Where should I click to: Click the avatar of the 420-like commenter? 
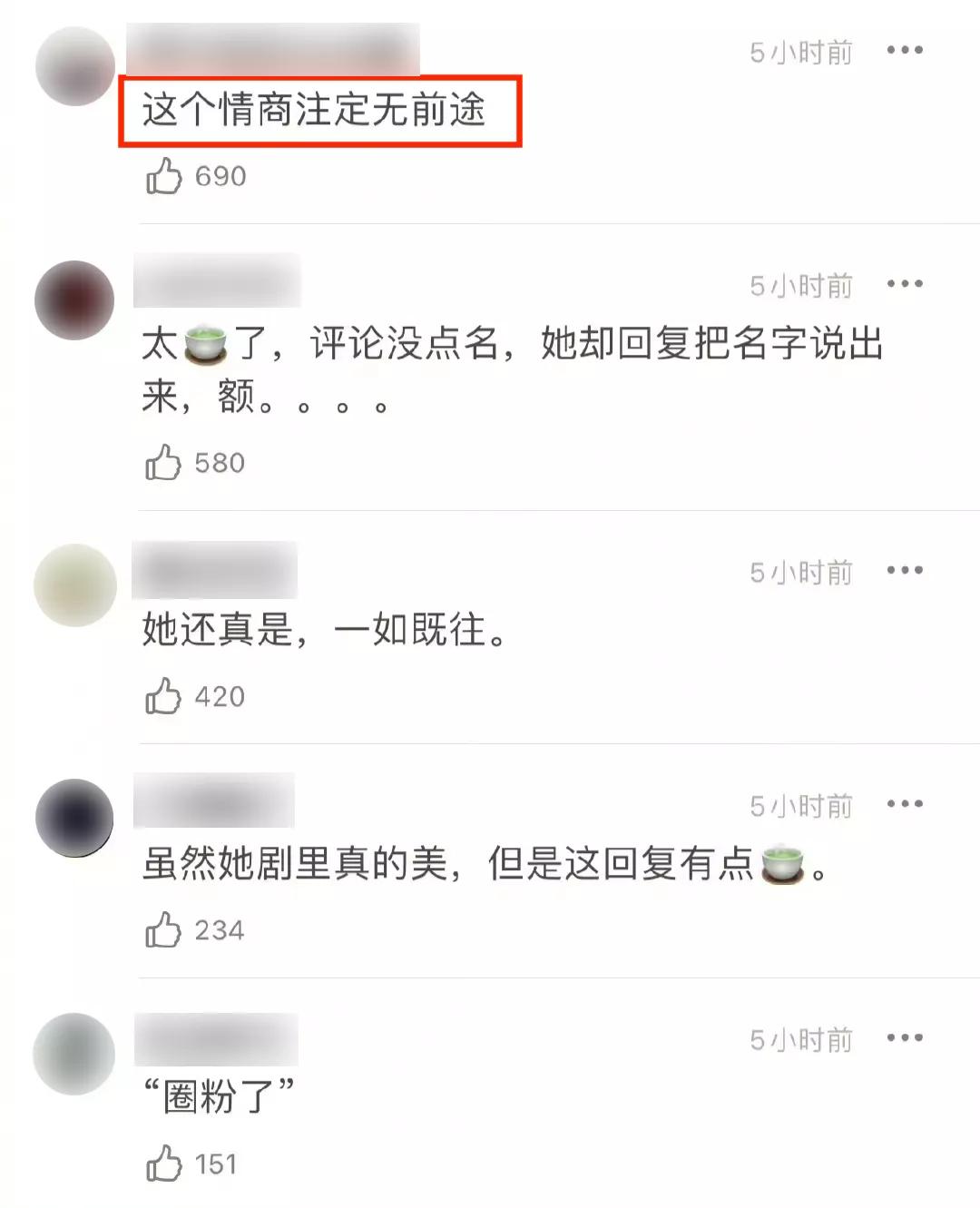[x=74, y=585]
